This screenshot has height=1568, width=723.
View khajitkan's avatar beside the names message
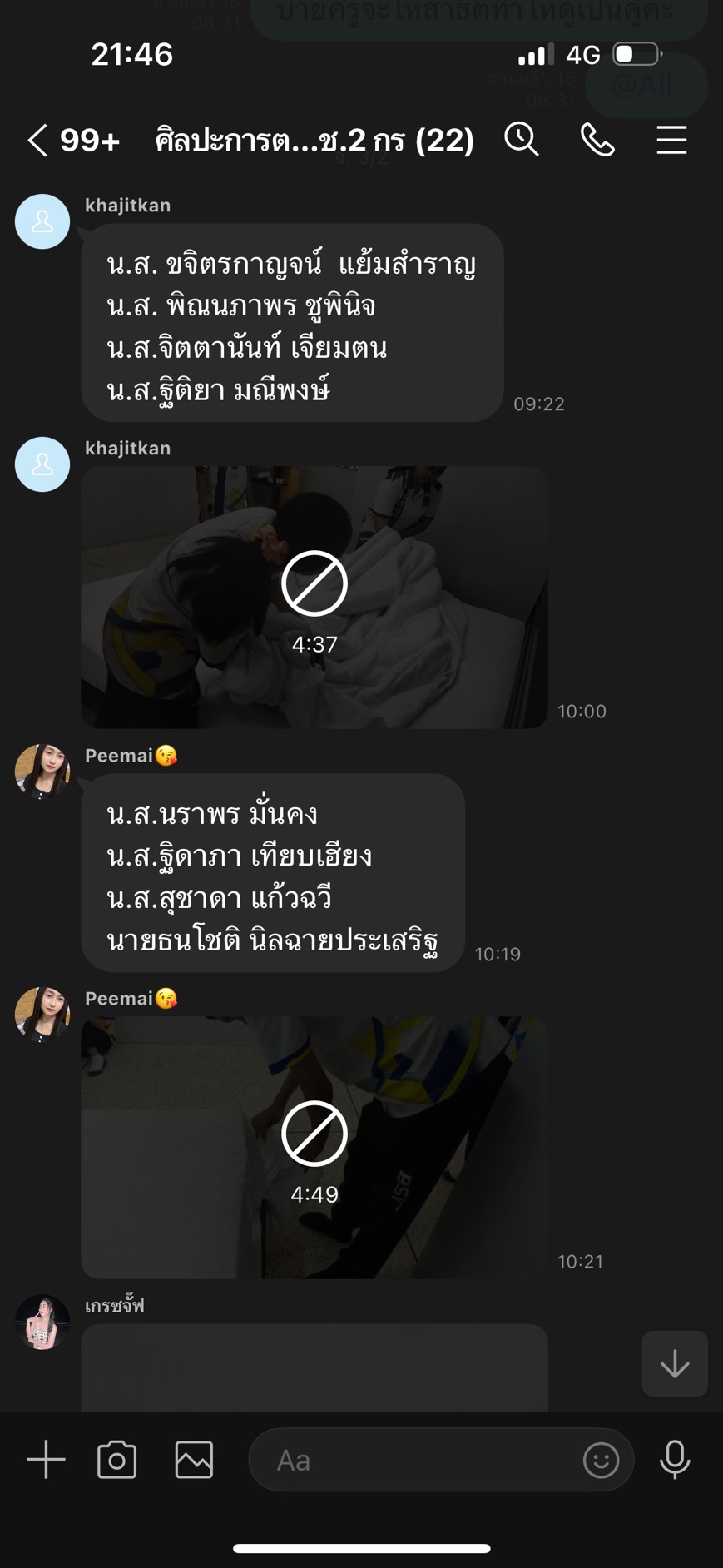[x=42, y=221]
